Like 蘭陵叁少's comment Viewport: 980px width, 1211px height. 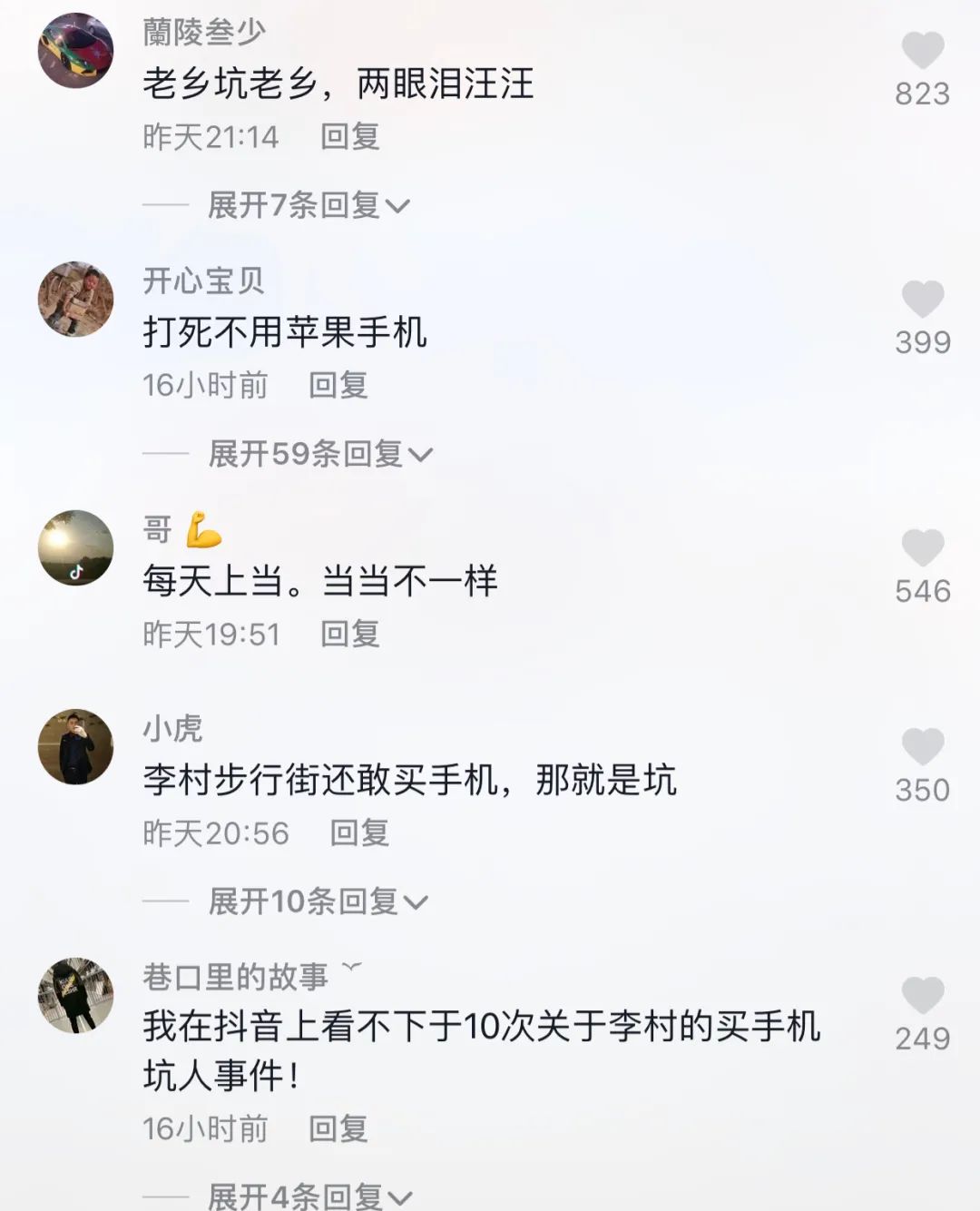[x=922, y=51]
